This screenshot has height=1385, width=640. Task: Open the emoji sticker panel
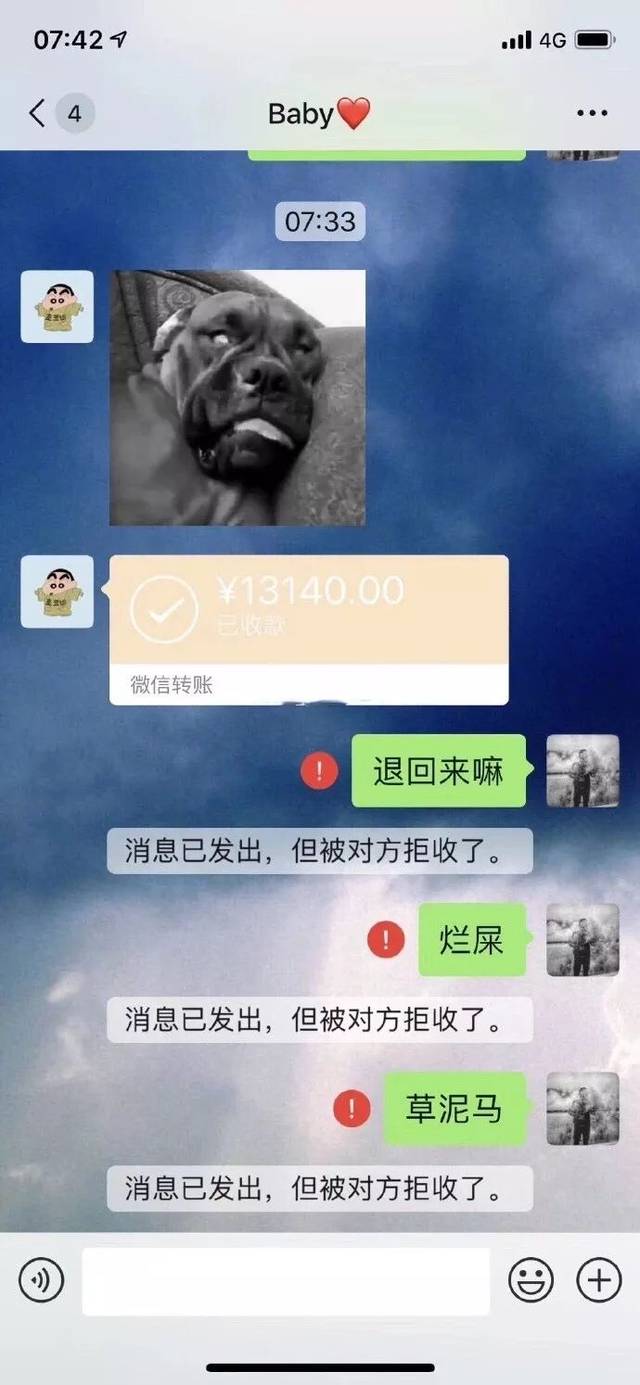coord(531,1279)
